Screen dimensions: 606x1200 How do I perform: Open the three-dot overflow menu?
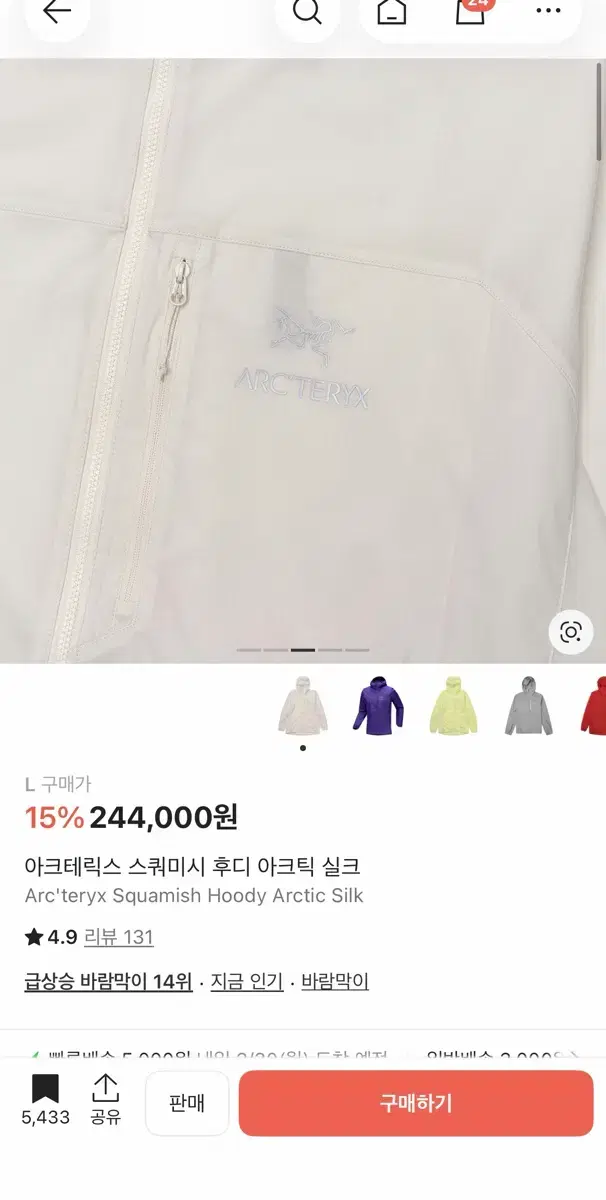point(548,11)
